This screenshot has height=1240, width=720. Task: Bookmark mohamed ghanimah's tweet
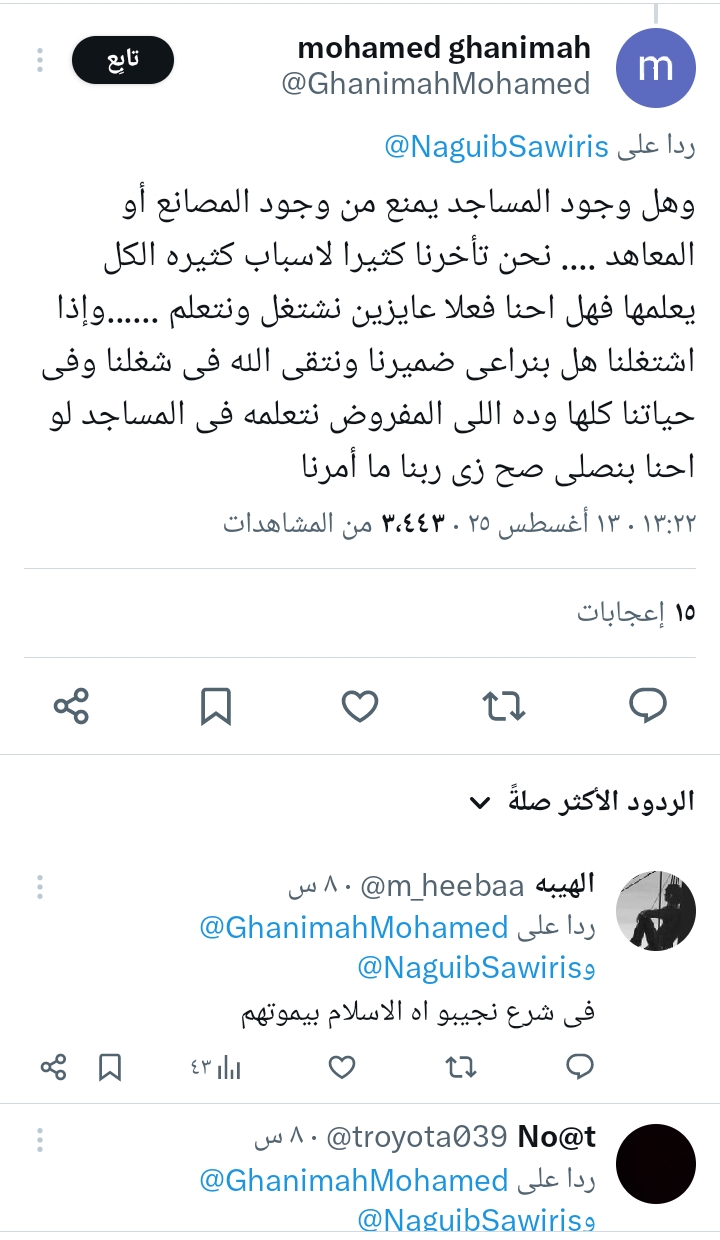216,707
